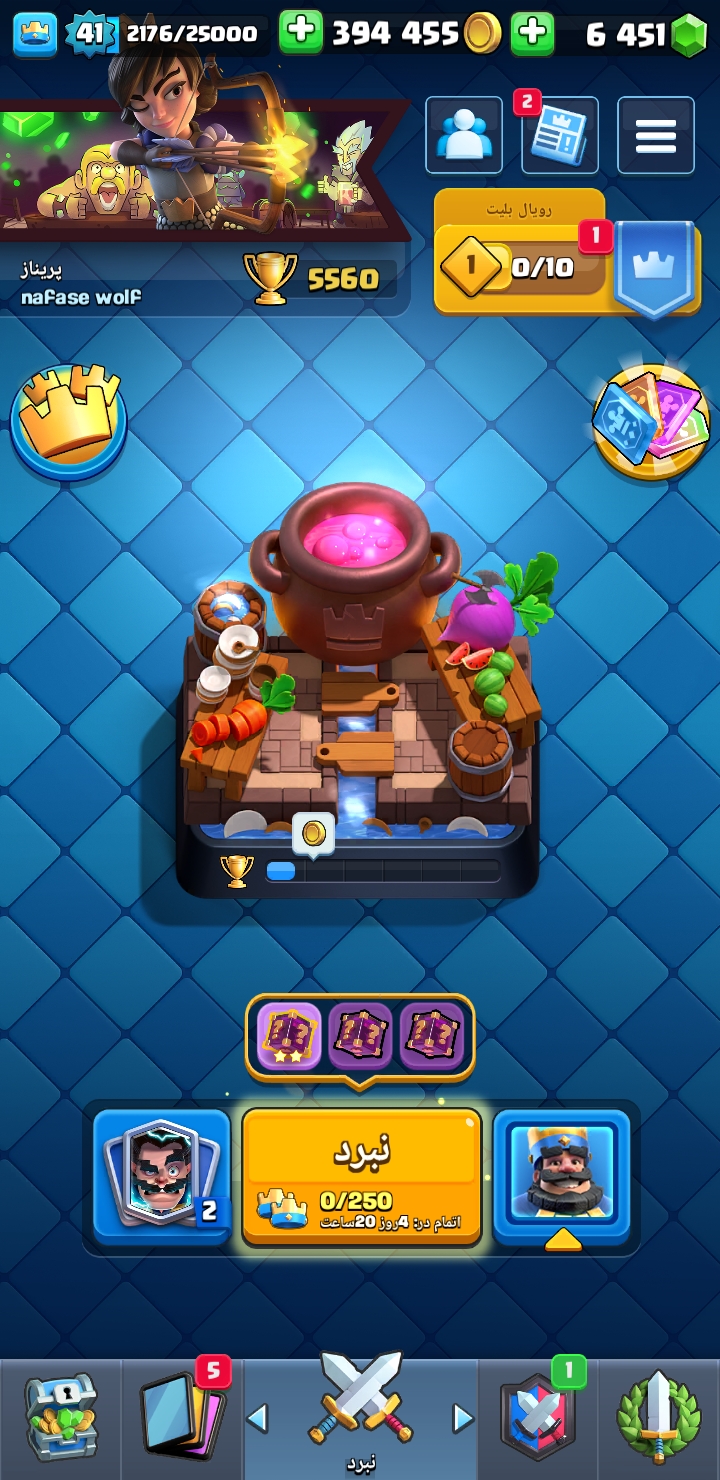
Task: Switch to the clan shield tab
Action: point(539,1418)
